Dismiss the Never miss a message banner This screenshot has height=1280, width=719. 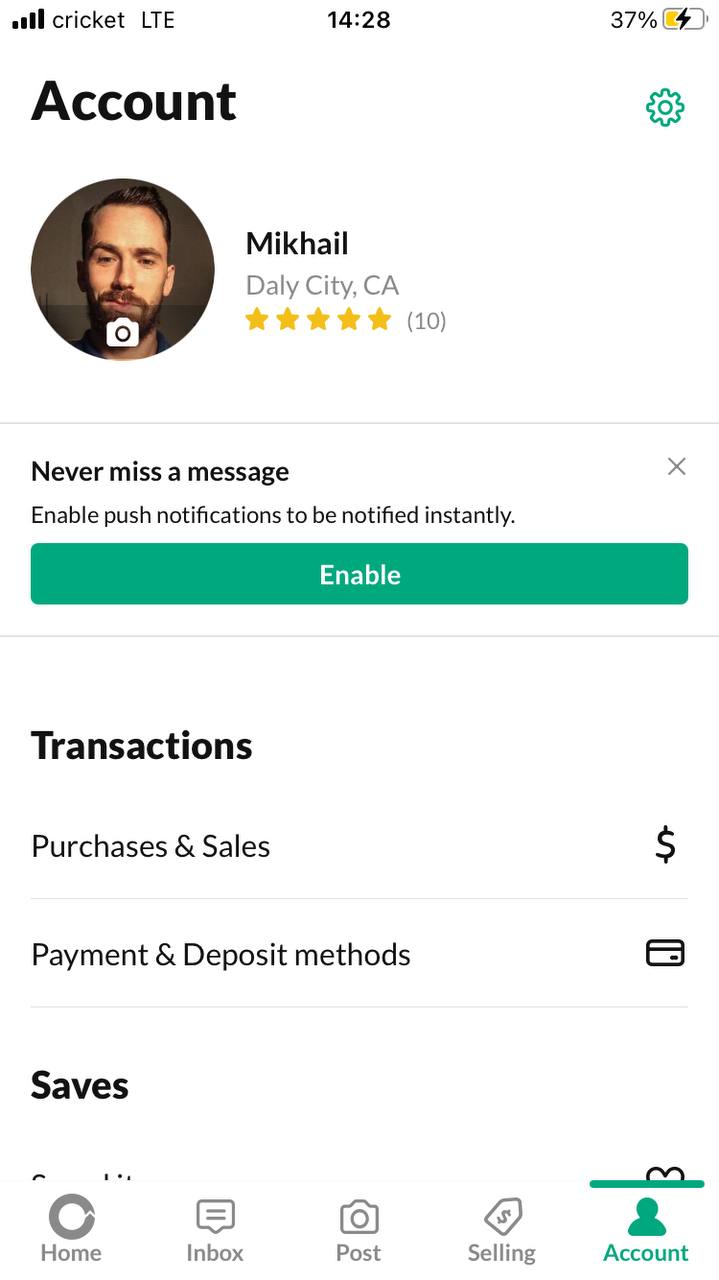[677, 466]
